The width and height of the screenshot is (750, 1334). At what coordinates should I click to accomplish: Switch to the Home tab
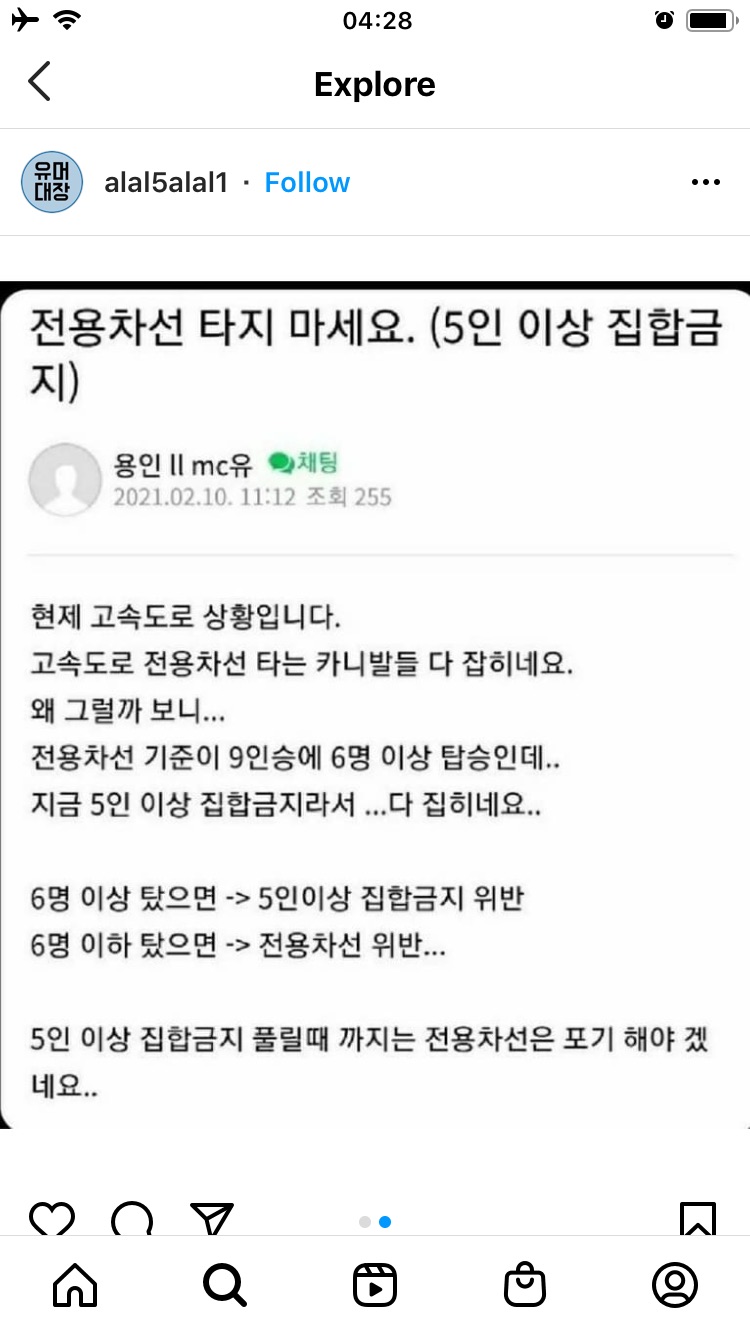coord(75,1285)
